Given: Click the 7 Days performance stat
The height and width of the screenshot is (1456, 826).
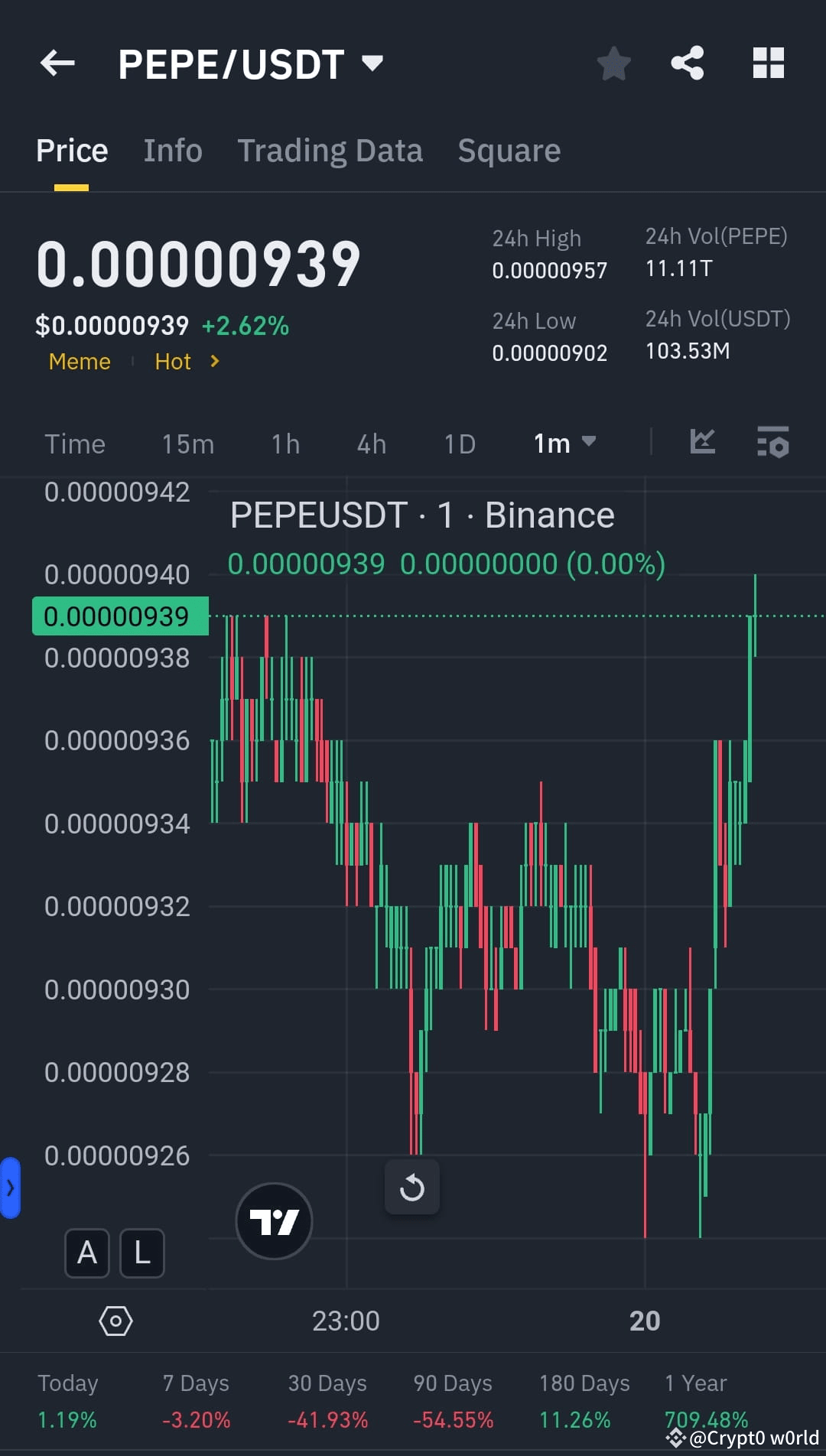Looking at the screenshot, I should [196, 1399].
